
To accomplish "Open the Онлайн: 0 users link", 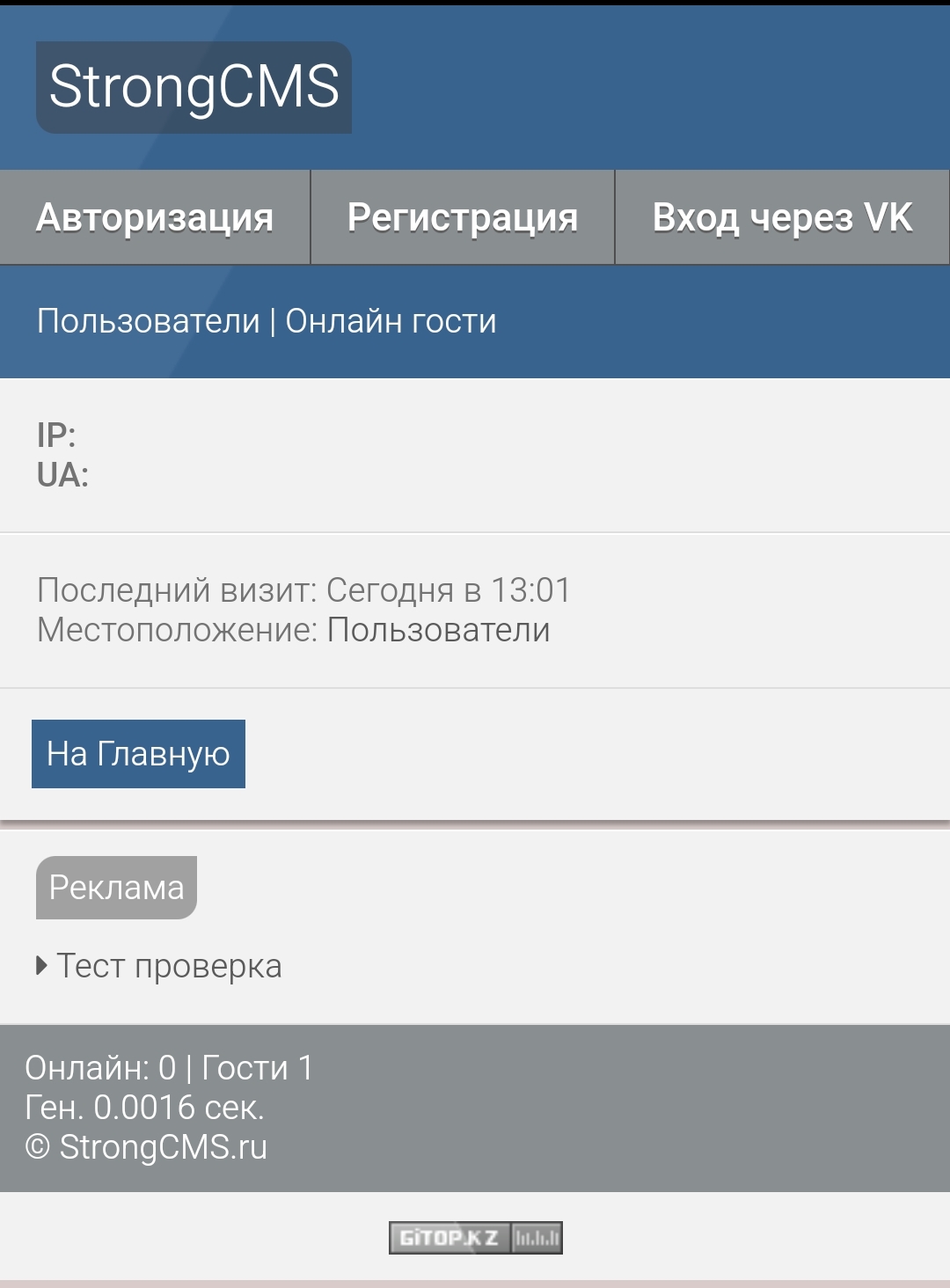I will (x=100, y=1068).
